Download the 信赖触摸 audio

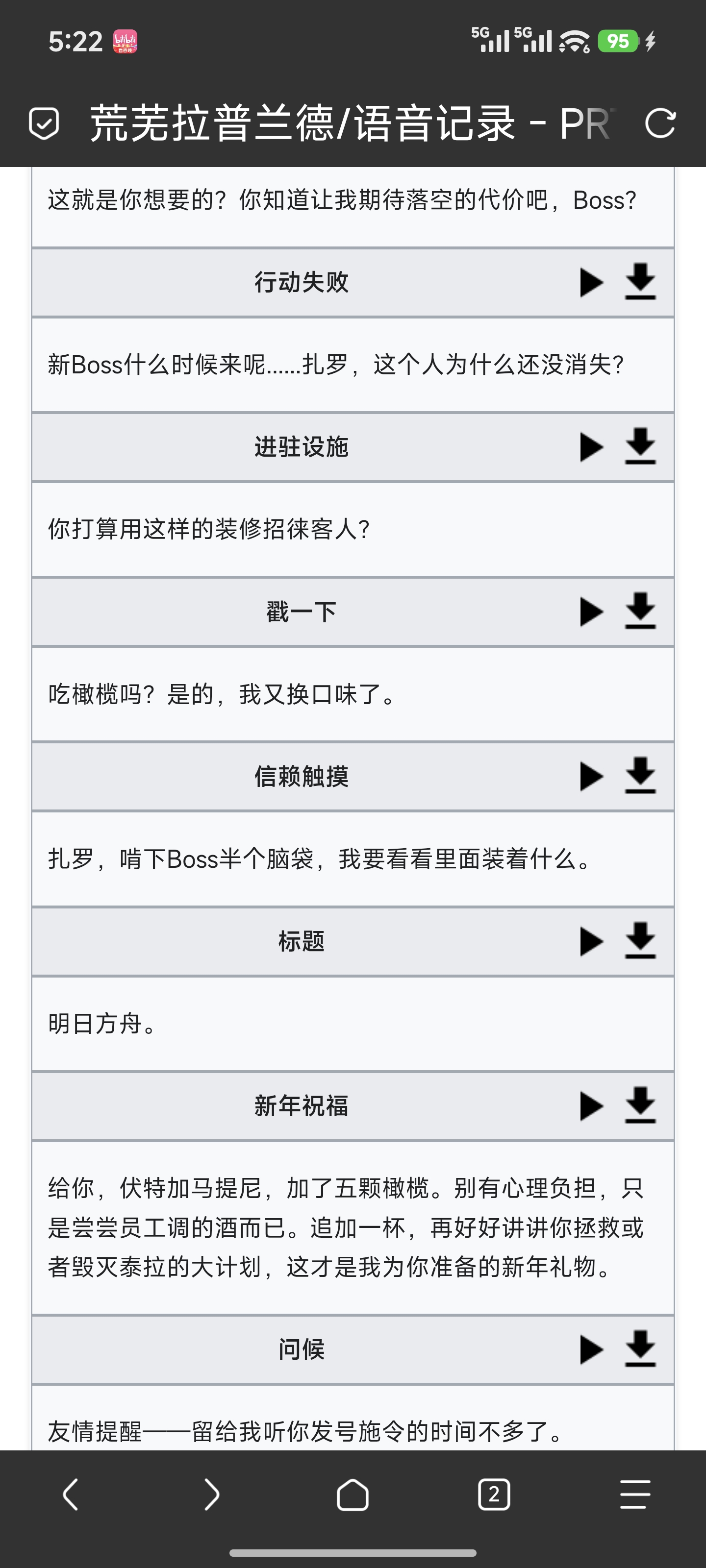pyautogui.click(x=640, y=777)
